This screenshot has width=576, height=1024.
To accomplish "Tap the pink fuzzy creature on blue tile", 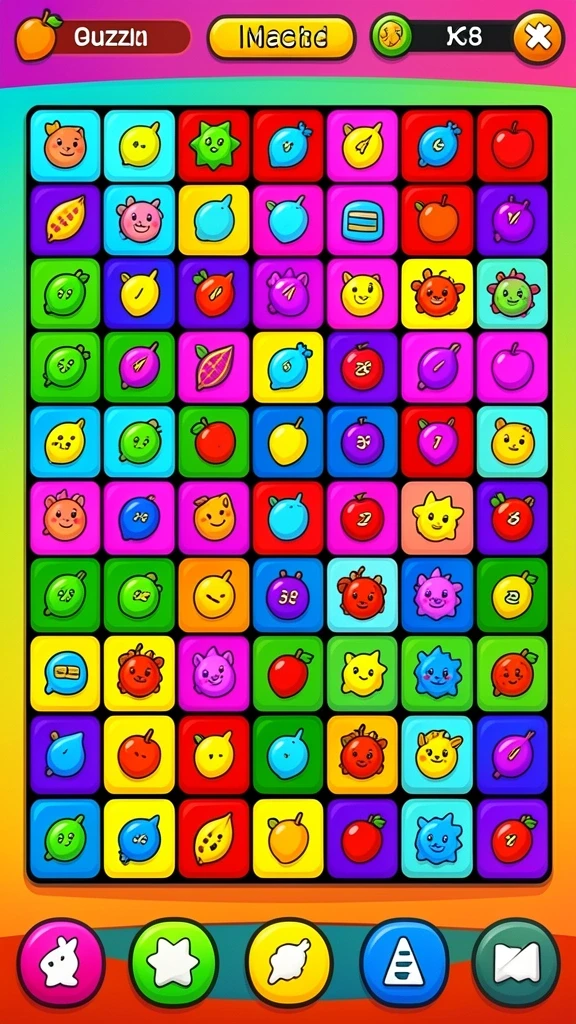I will pos(436,594).
